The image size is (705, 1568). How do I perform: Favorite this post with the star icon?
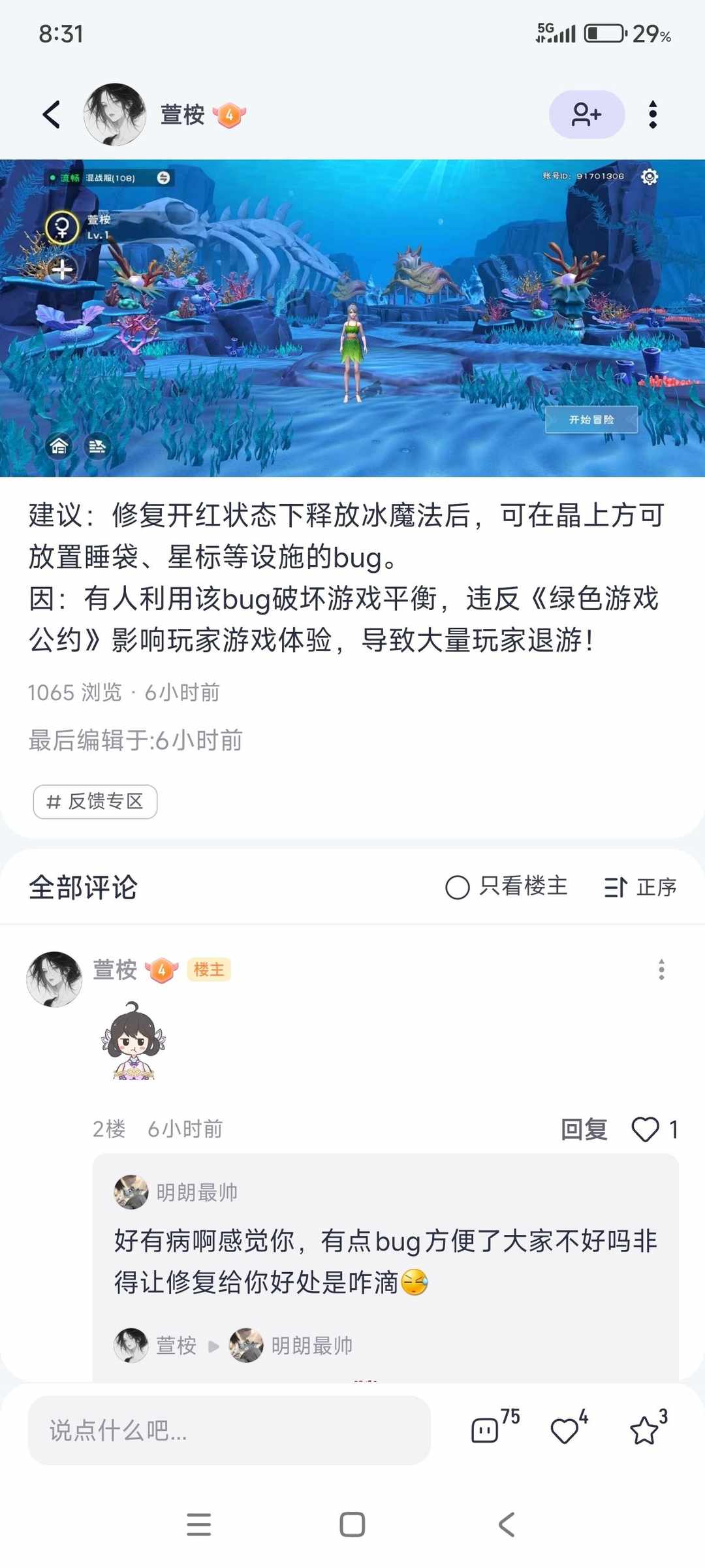pos(644,1430)
